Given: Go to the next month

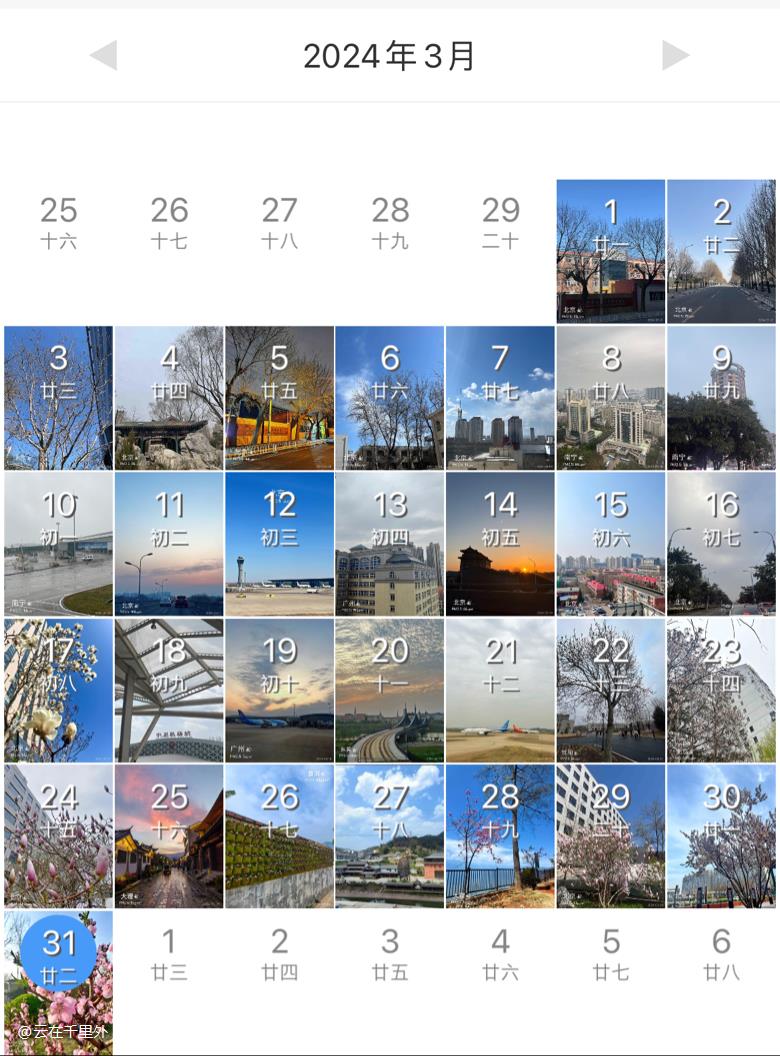Looking at the screenshot, I should point(676,56).
